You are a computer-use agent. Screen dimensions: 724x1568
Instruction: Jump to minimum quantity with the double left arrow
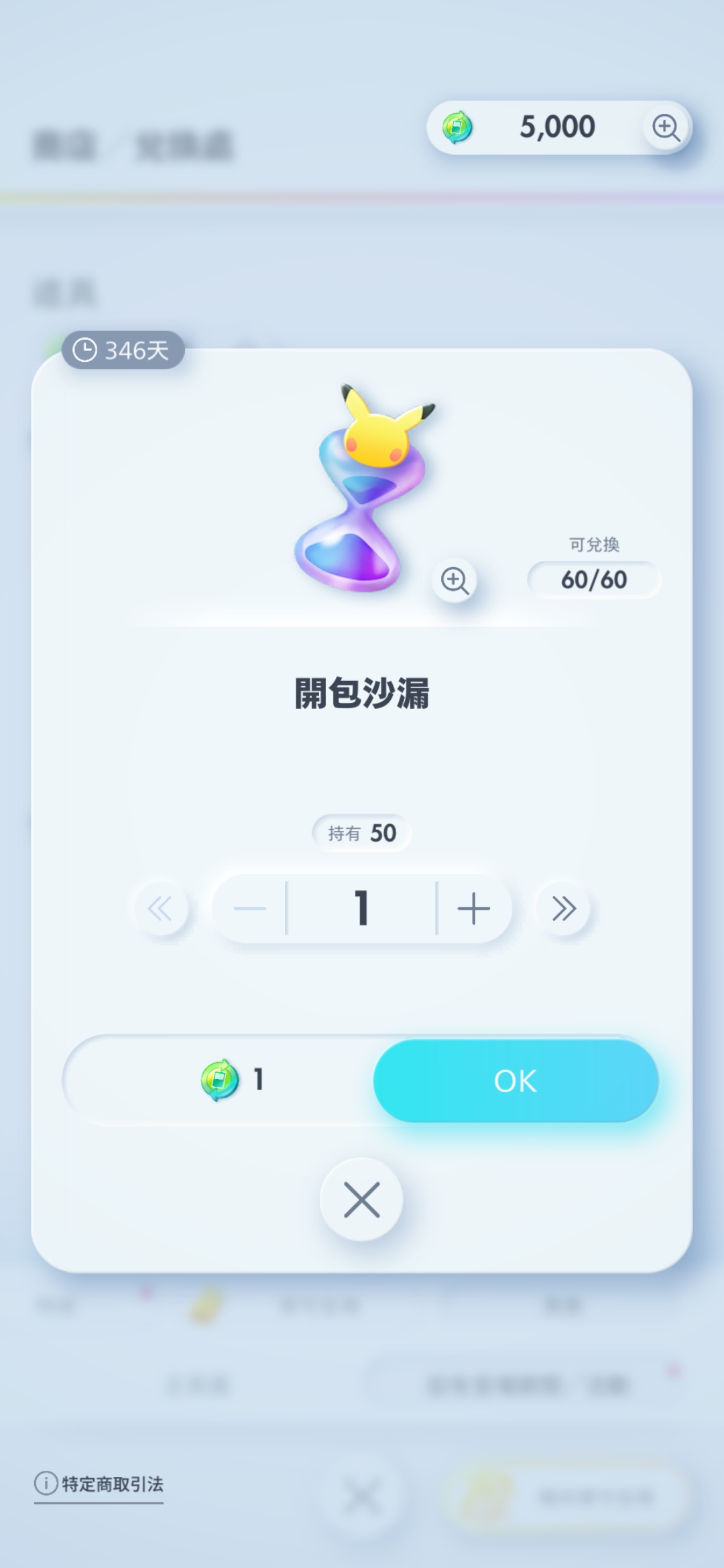160,909
